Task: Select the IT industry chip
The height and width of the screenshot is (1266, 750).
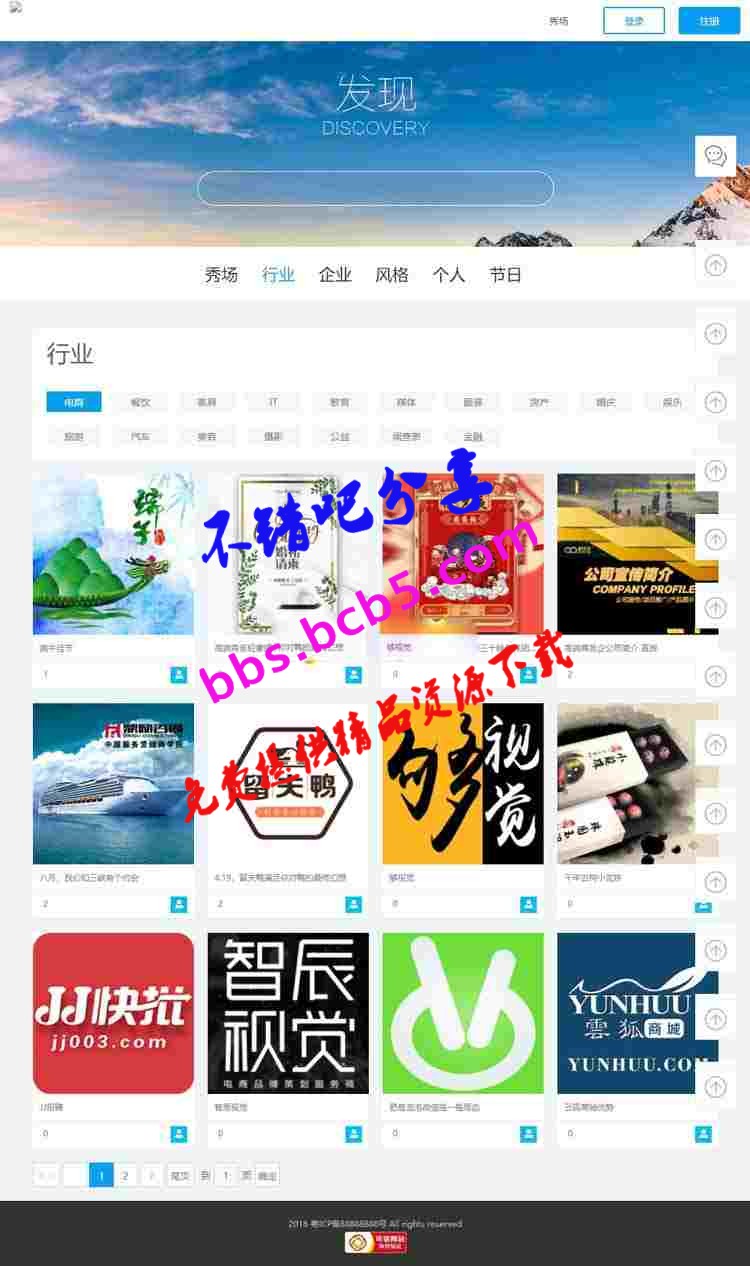Action: [273, 403]
